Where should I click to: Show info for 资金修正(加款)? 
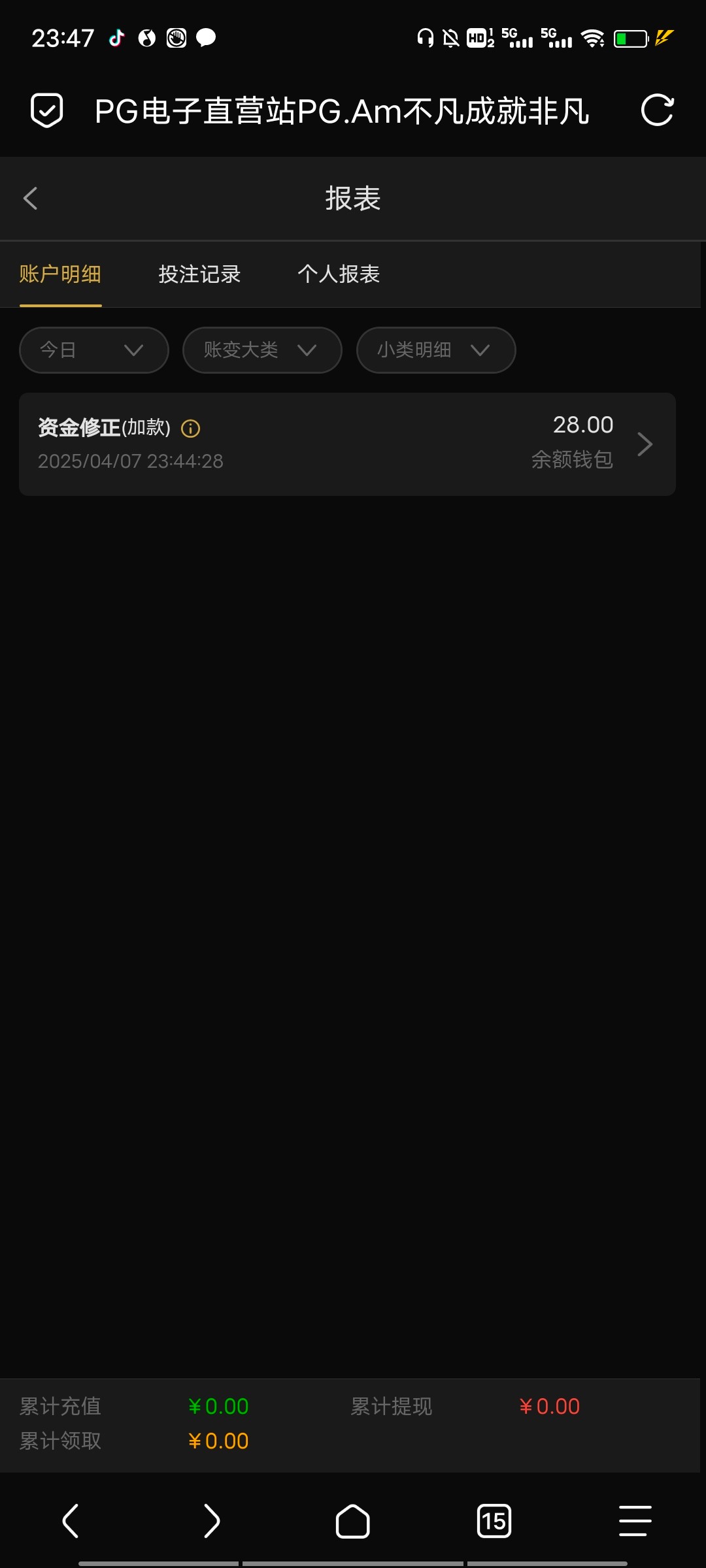click(x=190, y=429)
